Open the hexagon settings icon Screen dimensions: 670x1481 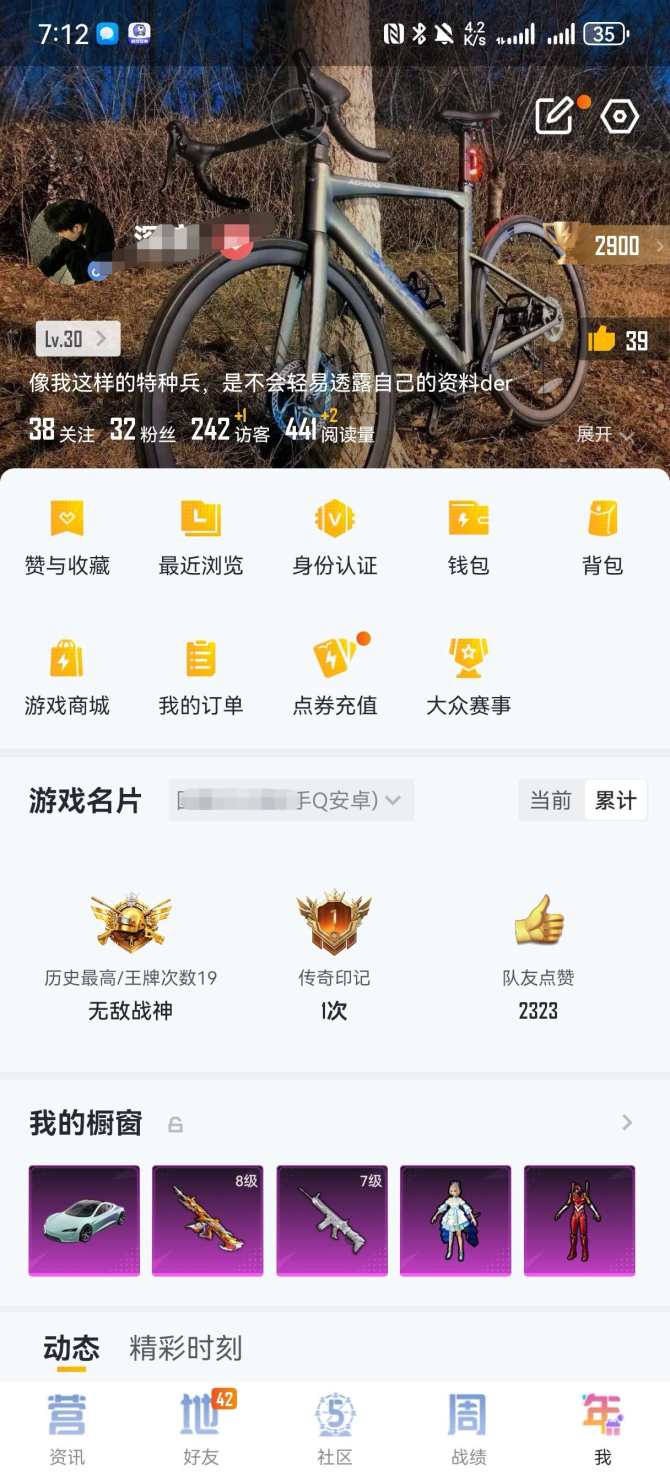click(x=619, y=117)
